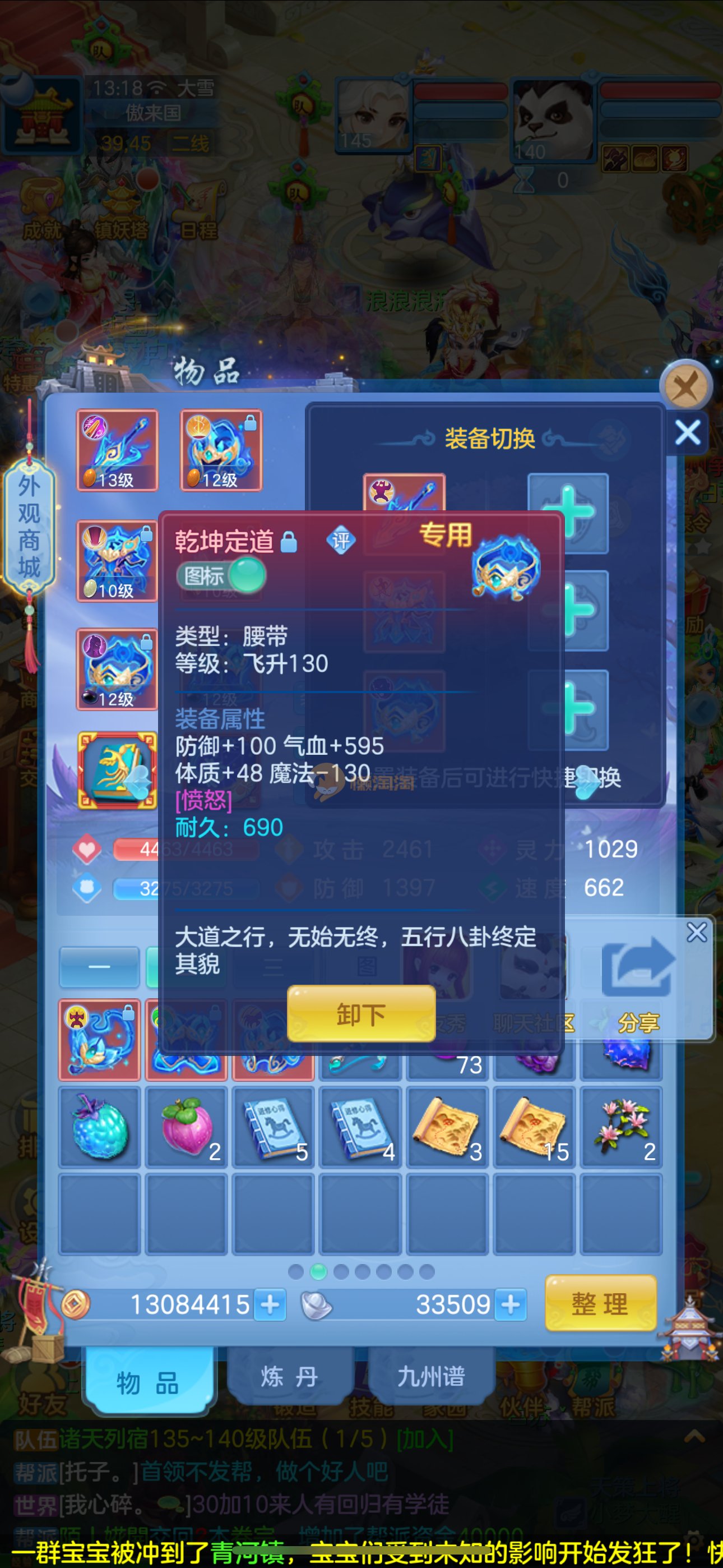Tap 整理 to sort inventory

pos(600,1304)
